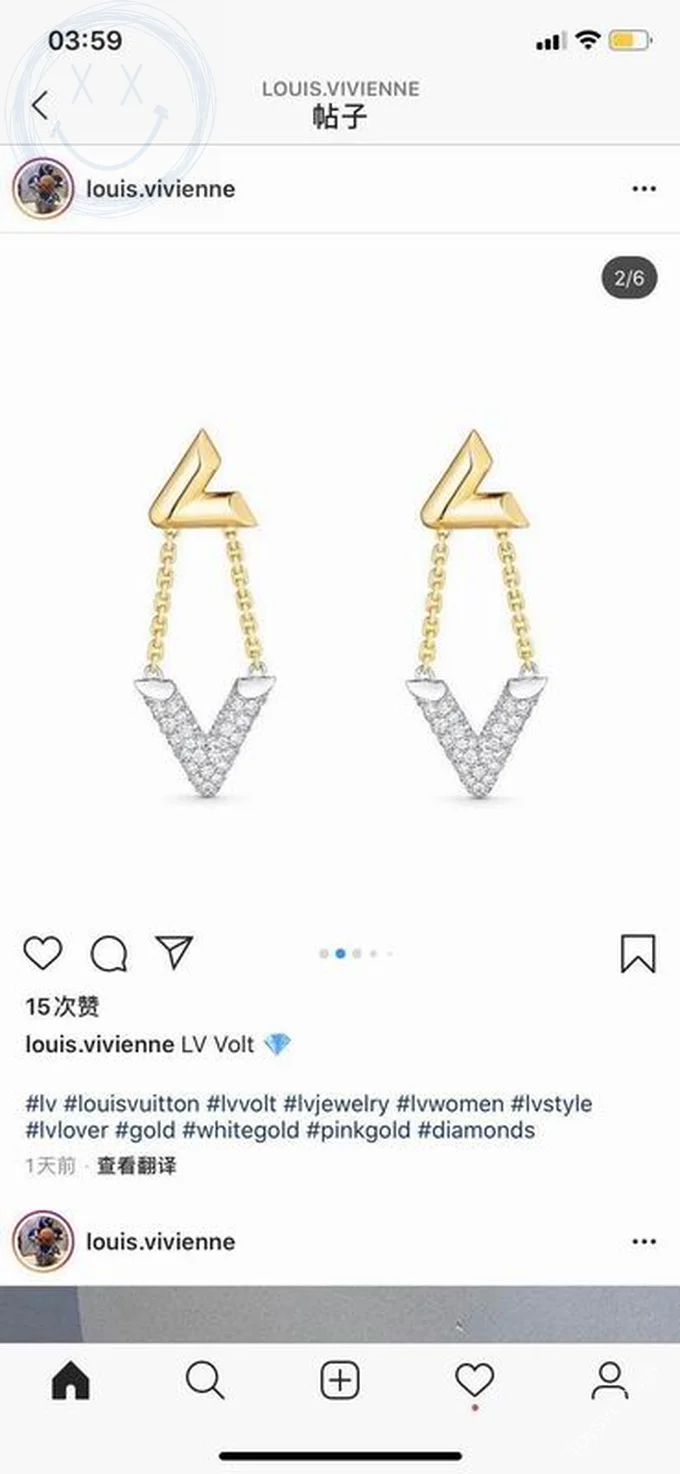Open louis.vivienne profile from caption username
The height and width of the screenshot is (1474, 680).
pyautogui.click(x=99, y=1045)
